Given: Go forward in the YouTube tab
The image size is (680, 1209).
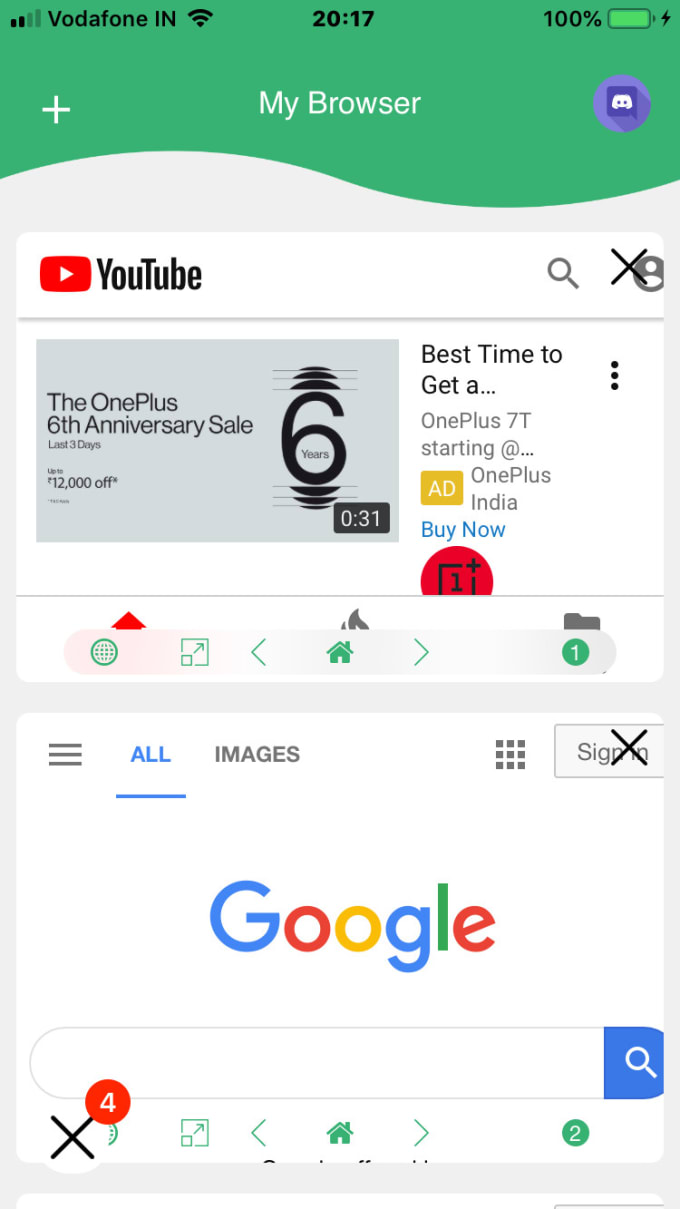Looking at the screenshot, I should [421, 653].
